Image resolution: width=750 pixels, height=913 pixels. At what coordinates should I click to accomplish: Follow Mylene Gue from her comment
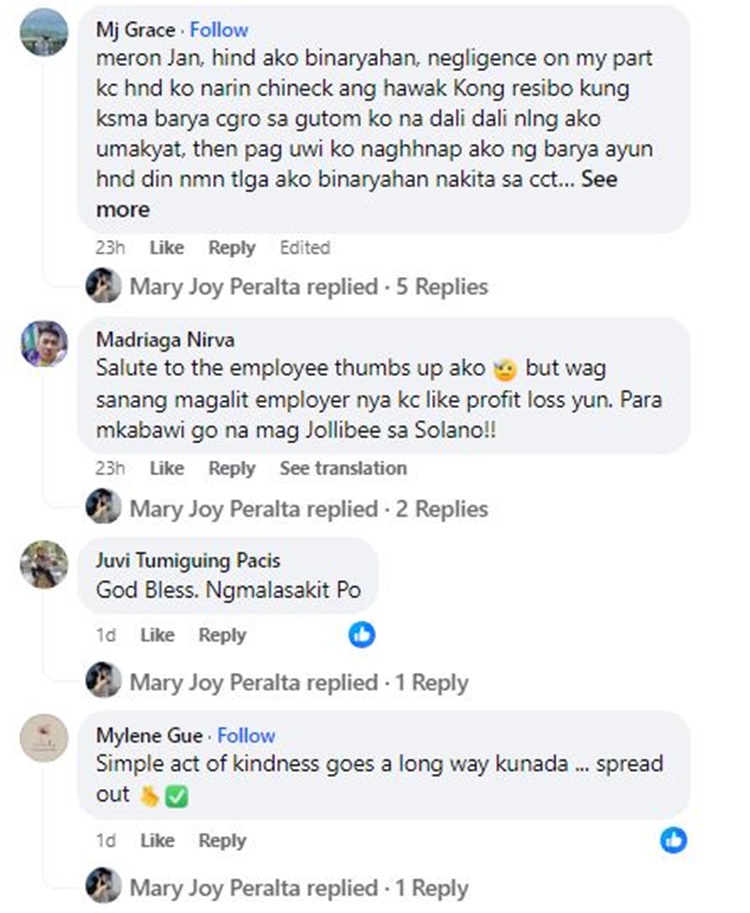click(246, 735)
